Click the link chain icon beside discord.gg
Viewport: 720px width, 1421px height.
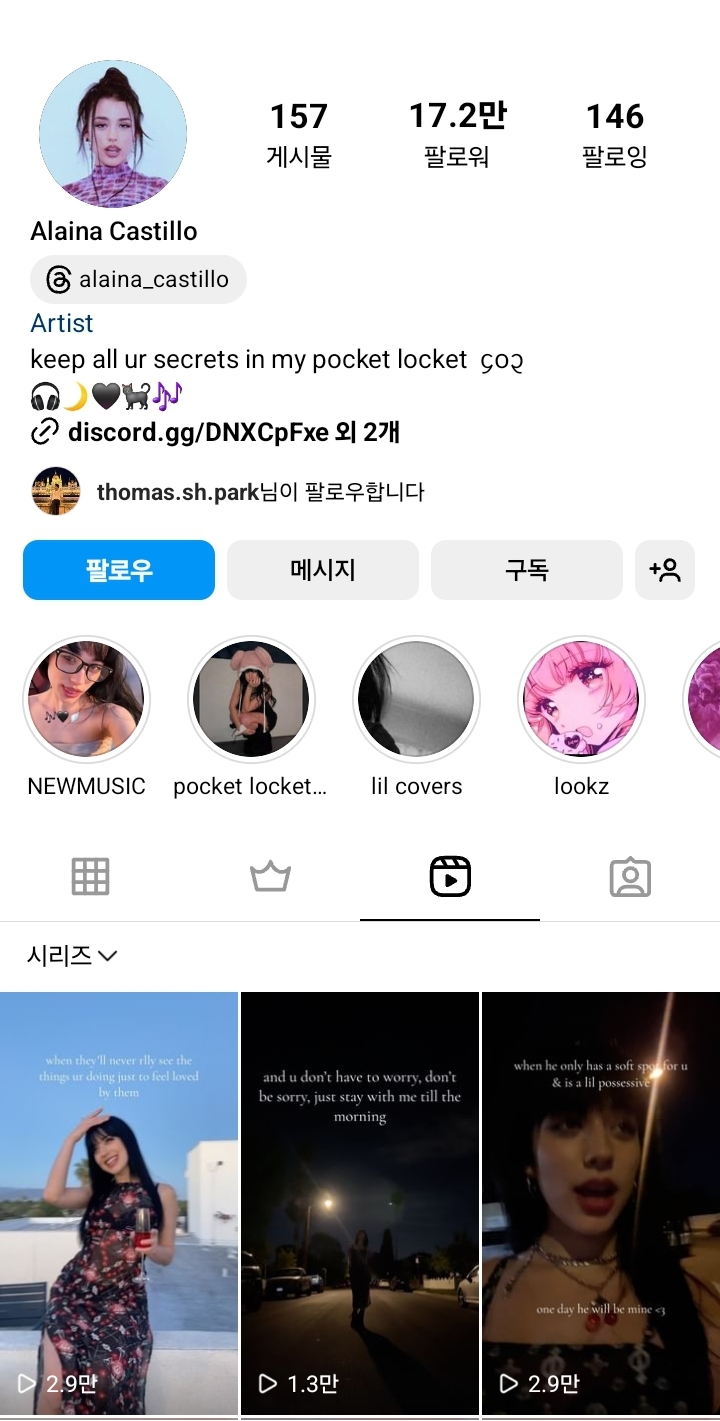point(42,433)
